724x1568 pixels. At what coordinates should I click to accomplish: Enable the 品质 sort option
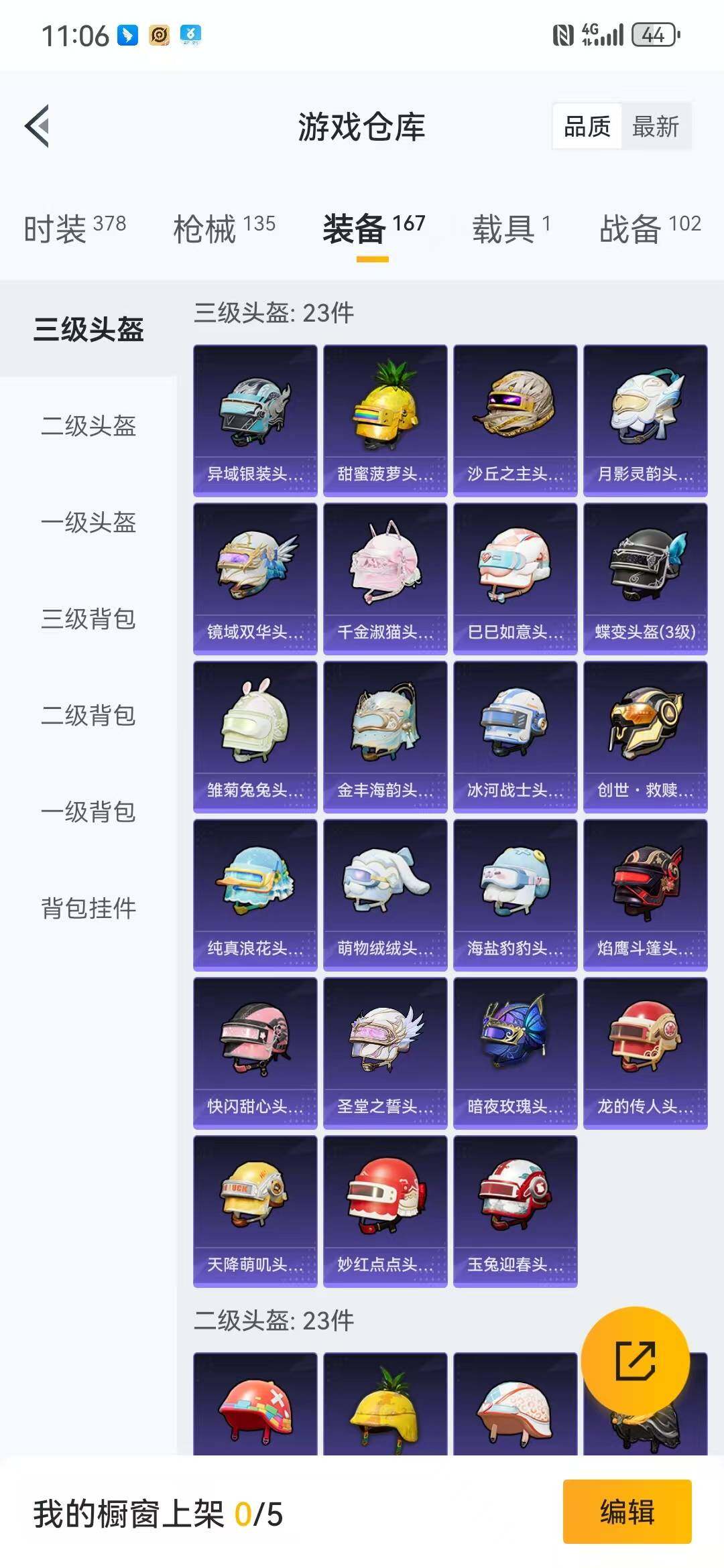pyautogui.click(x=586, y=126)
